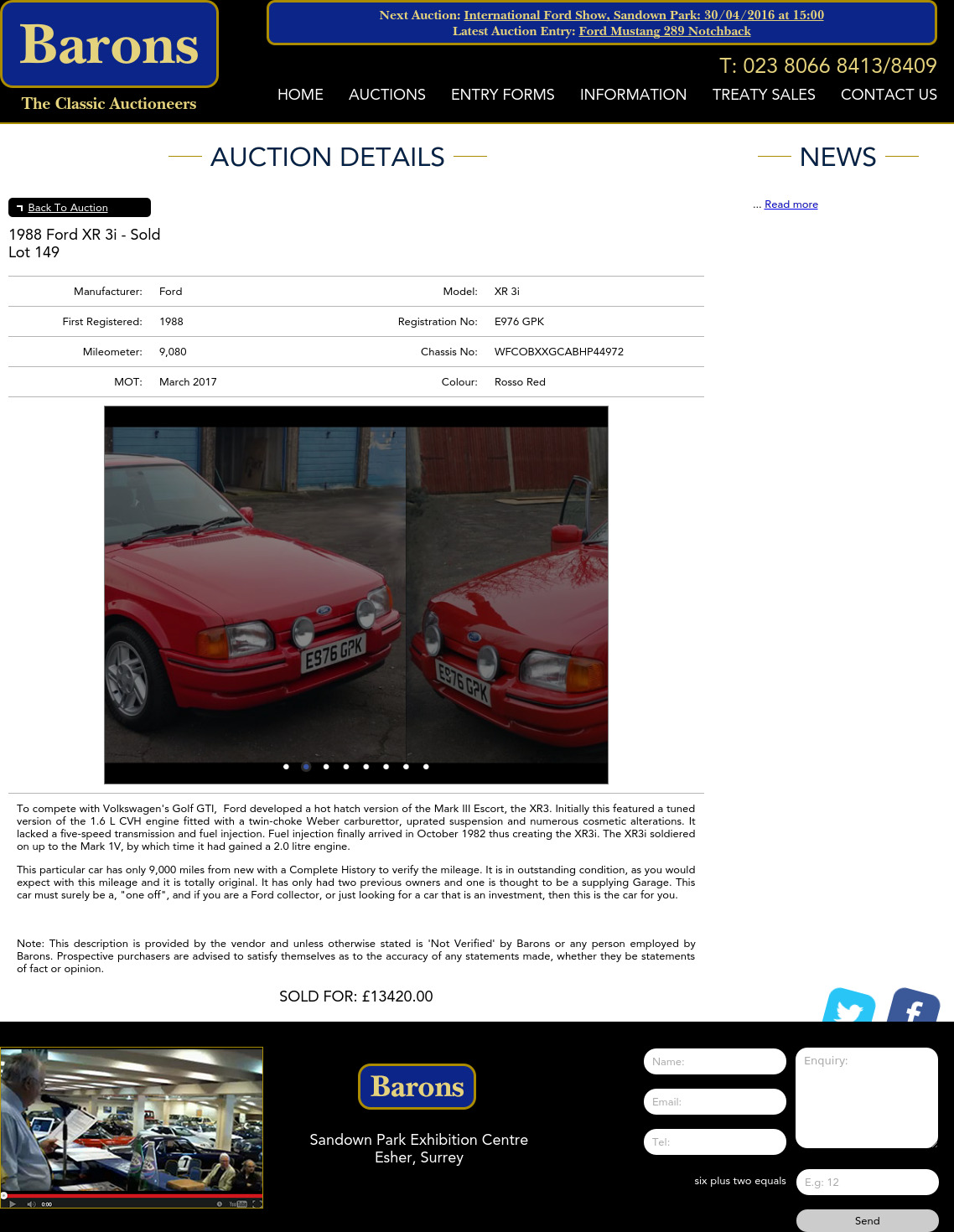The width and height of the screenshot is (954, 1232).
Task: Focus the Email field
Action: pos(714,1102)
